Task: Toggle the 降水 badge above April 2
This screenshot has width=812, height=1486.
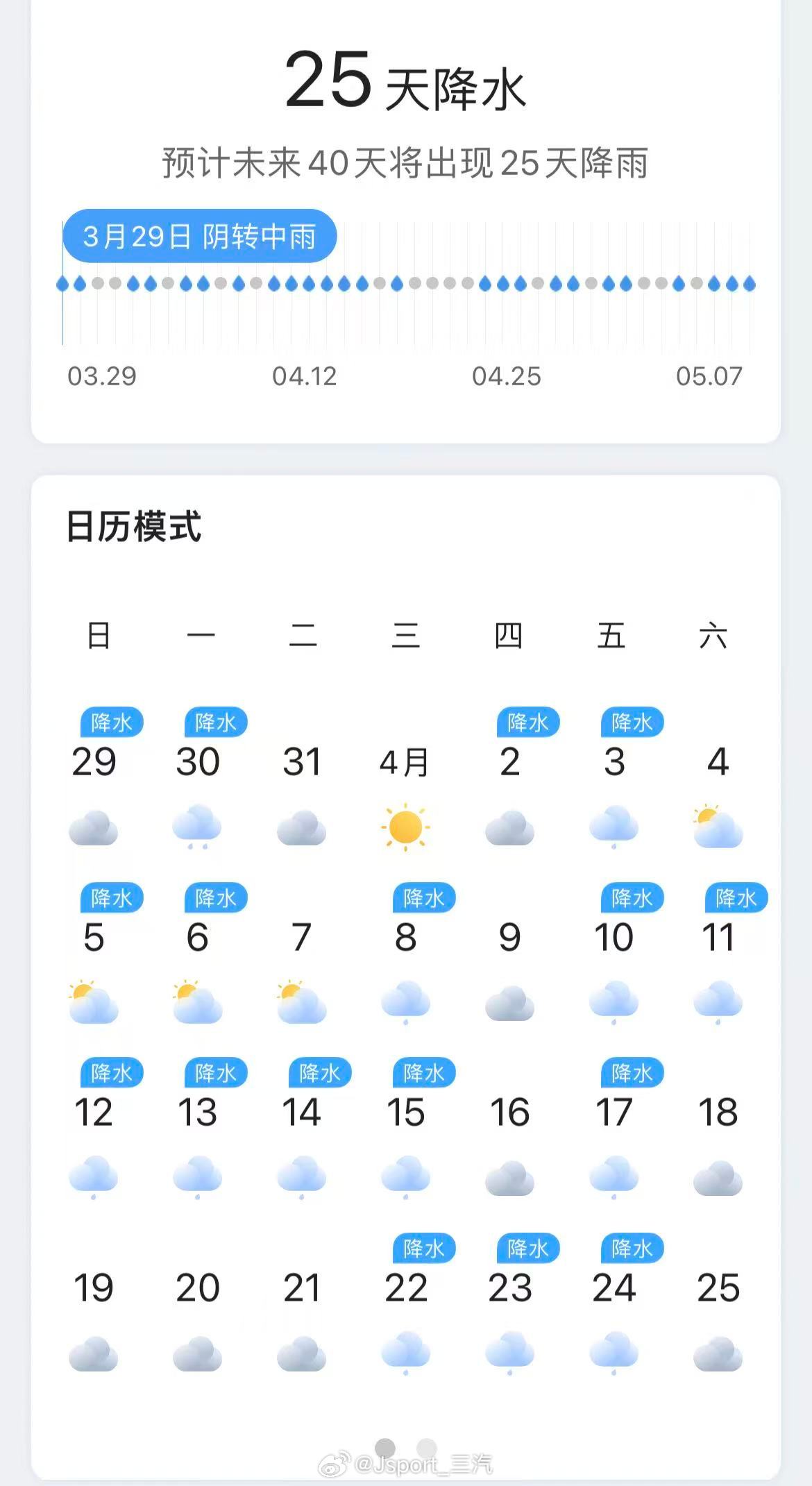Action: [x=527, y=723]
